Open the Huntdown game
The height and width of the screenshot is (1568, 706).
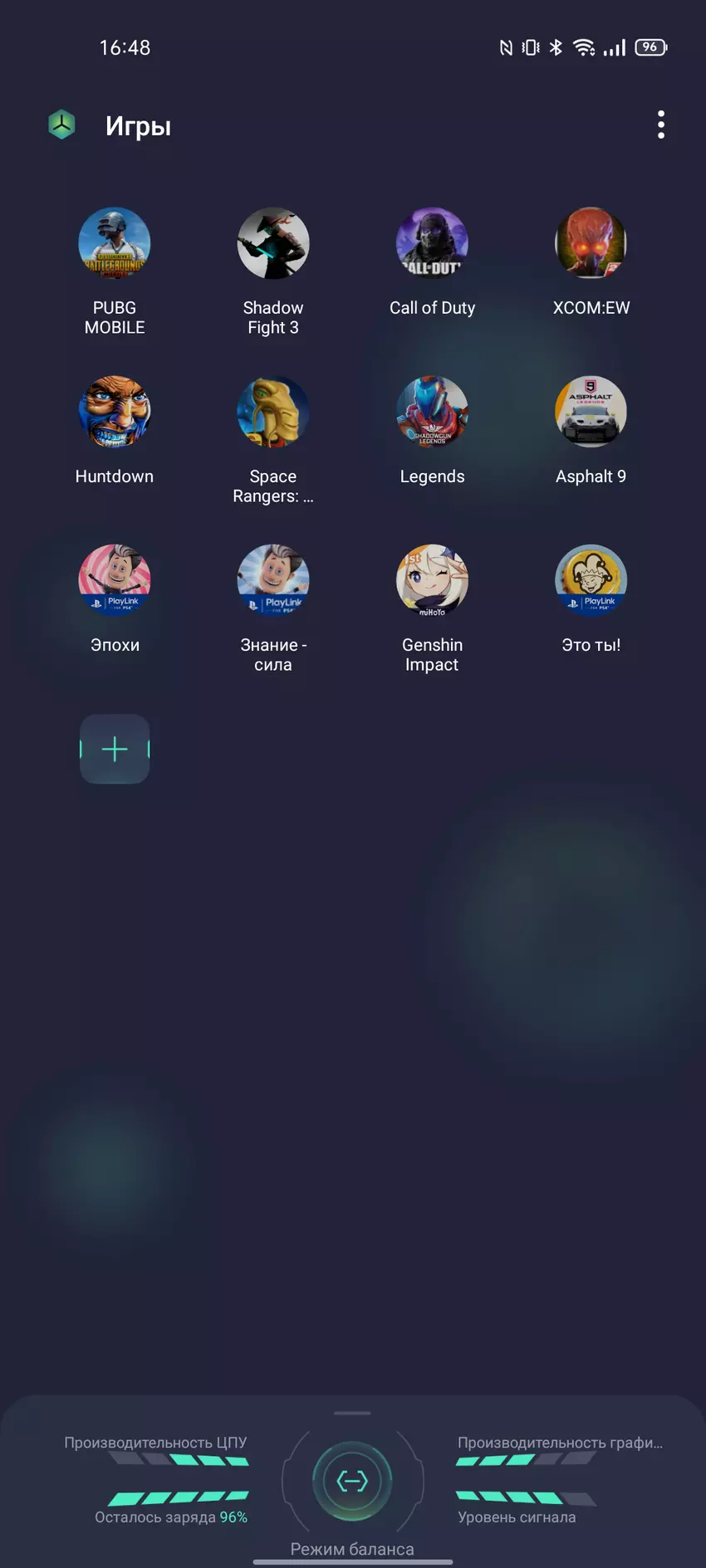coord(115,412)
